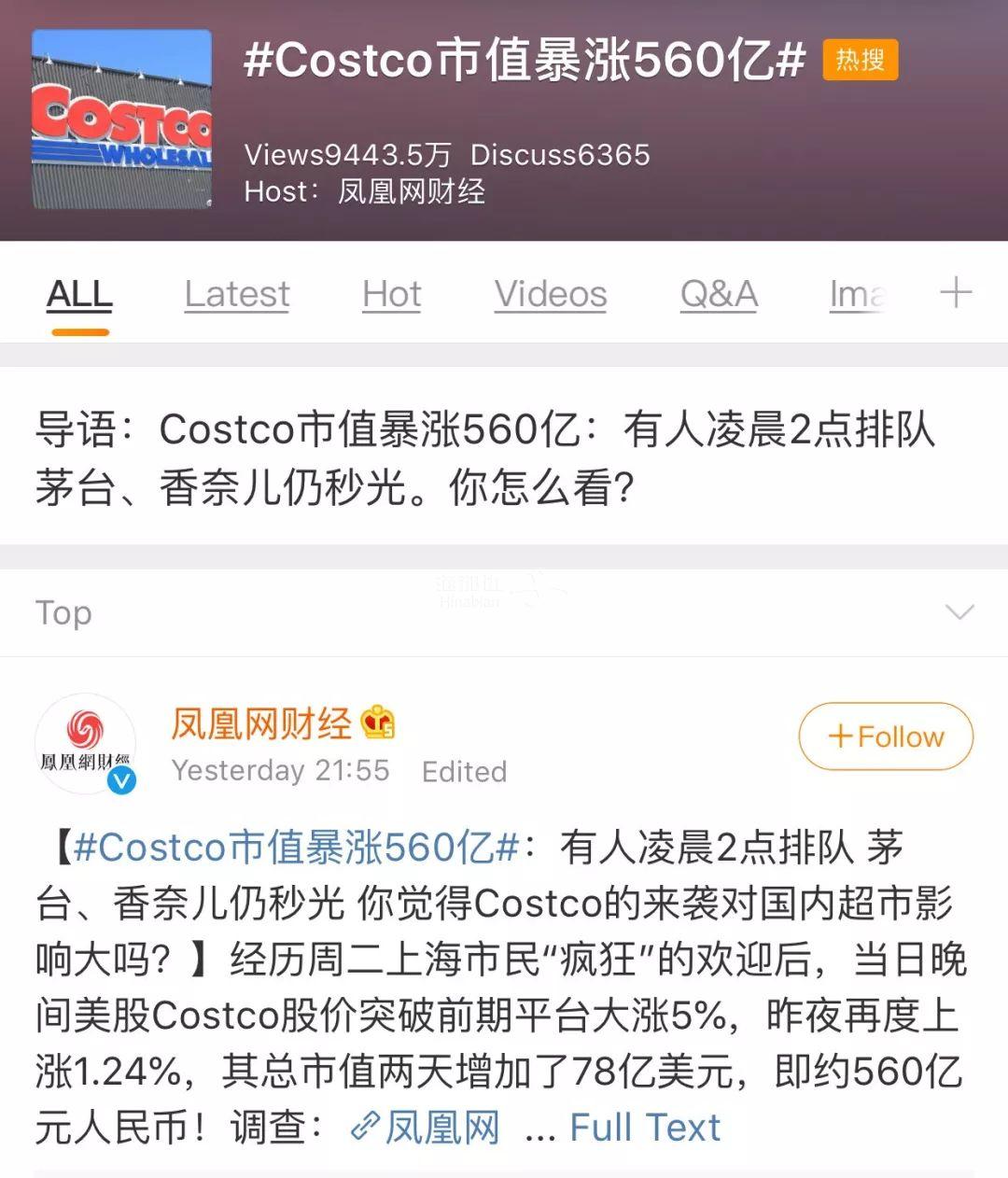The width and height of the screenshot is (1008, 1178).
Task: Switch to the Hot tab
Action: pos(392,294)
